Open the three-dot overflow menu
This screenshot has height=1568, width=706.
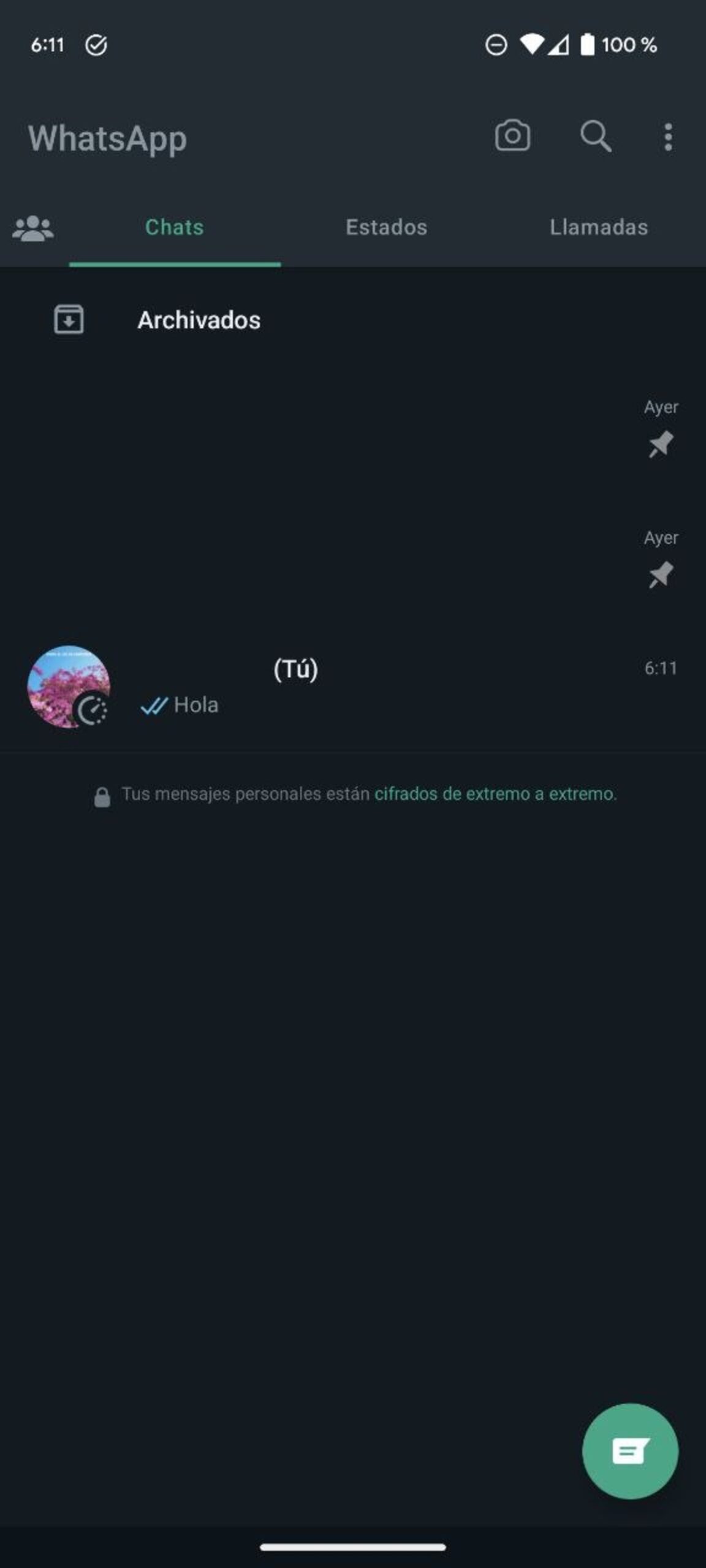coord(668,137)
